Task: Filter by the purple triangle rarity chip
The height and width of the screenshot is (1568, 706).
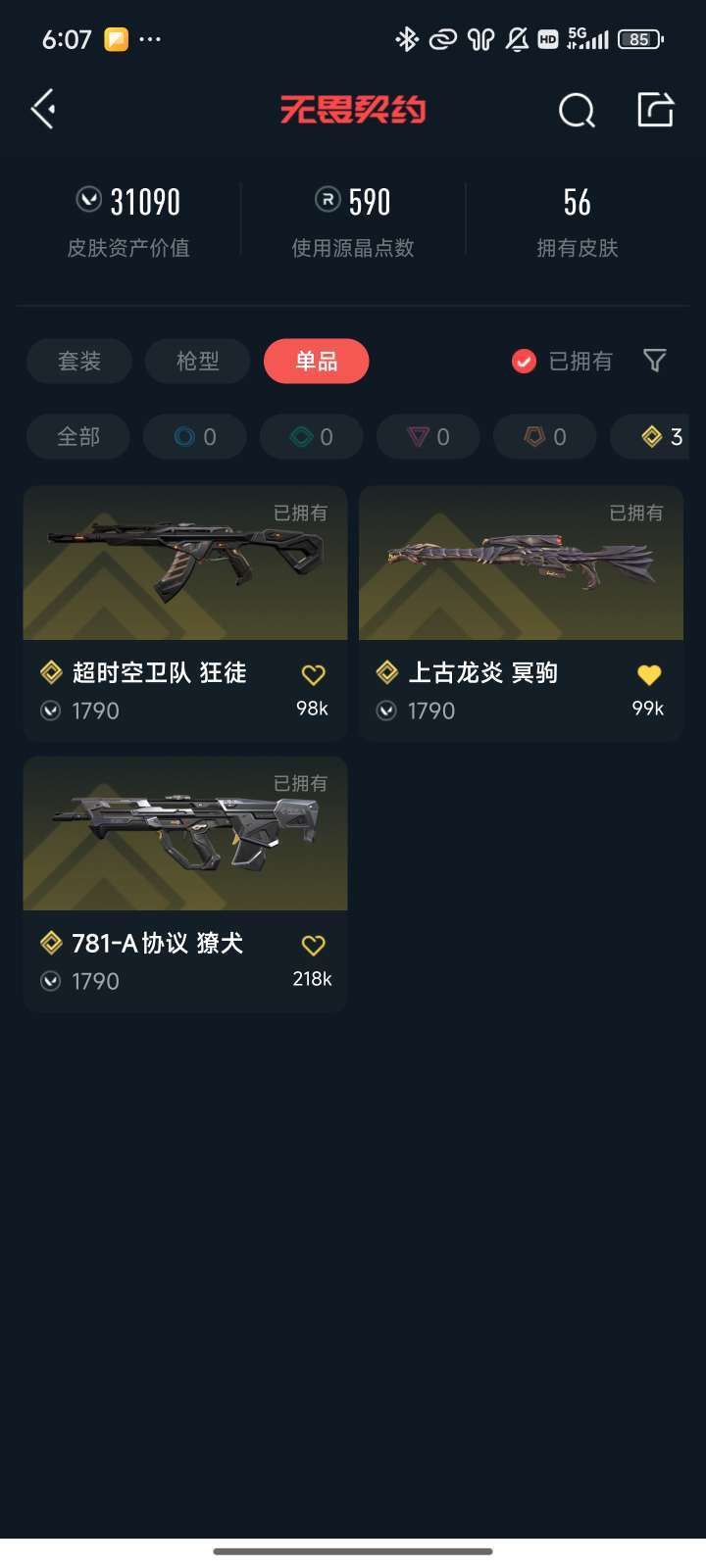Action: click(429, 437)
